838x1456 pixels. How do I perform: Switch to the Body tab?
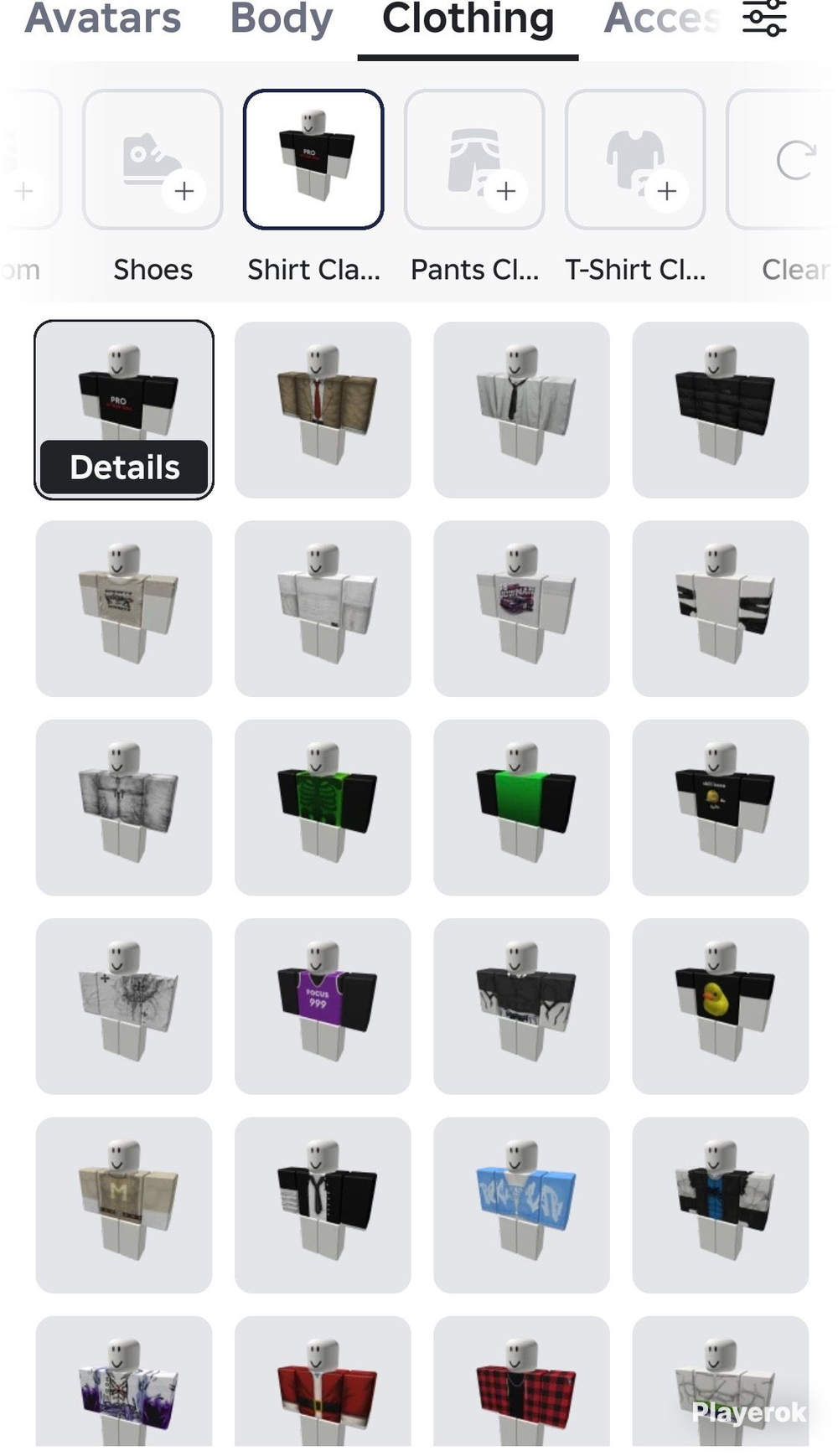(x=282, y=18)
